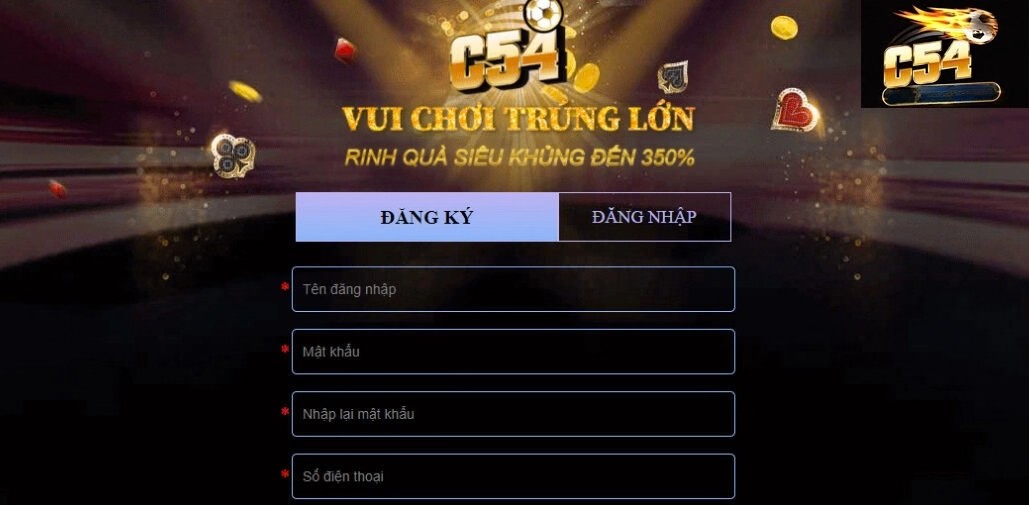Focus the Tên đăng nhập field

point(513,289)
